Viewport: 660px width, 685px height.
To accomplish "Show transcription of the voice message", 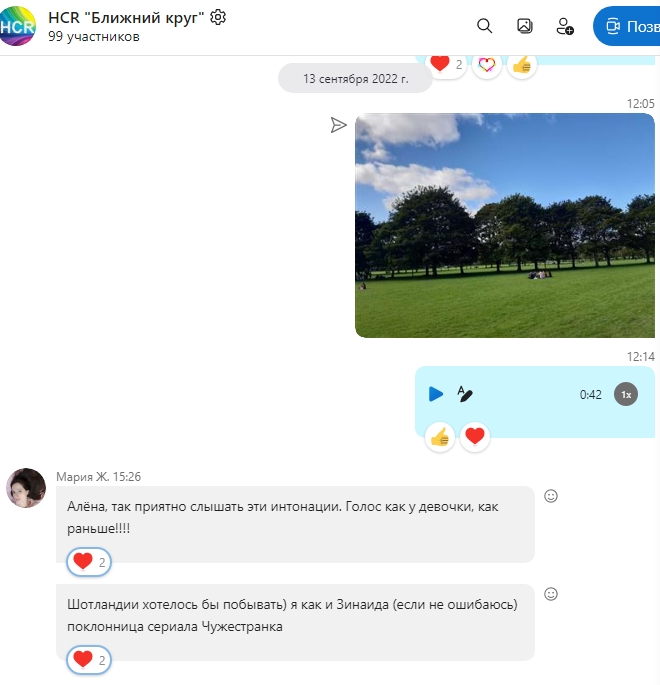I will 465,394.
